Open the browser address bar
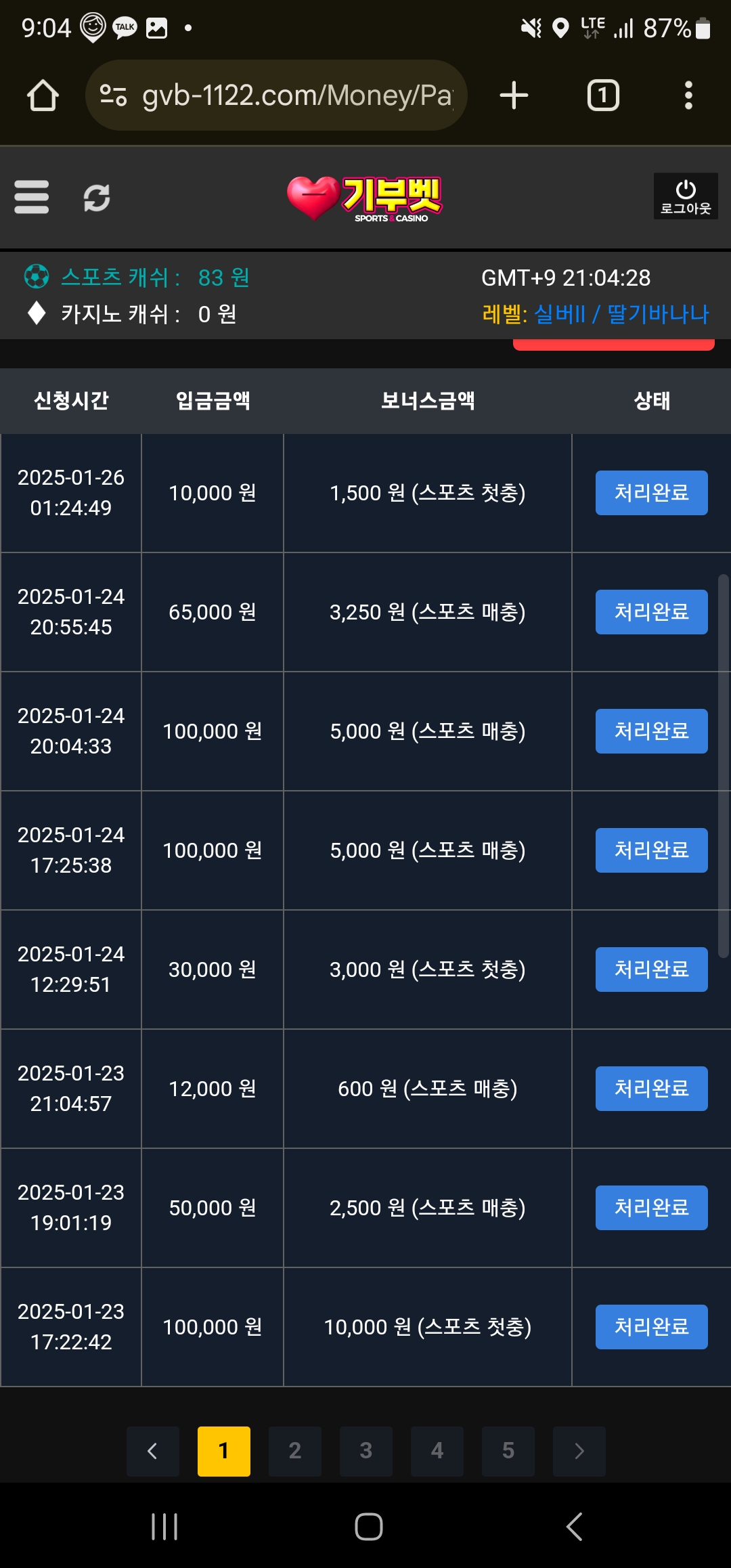The image size is (731, 1568). coord(276,95)
